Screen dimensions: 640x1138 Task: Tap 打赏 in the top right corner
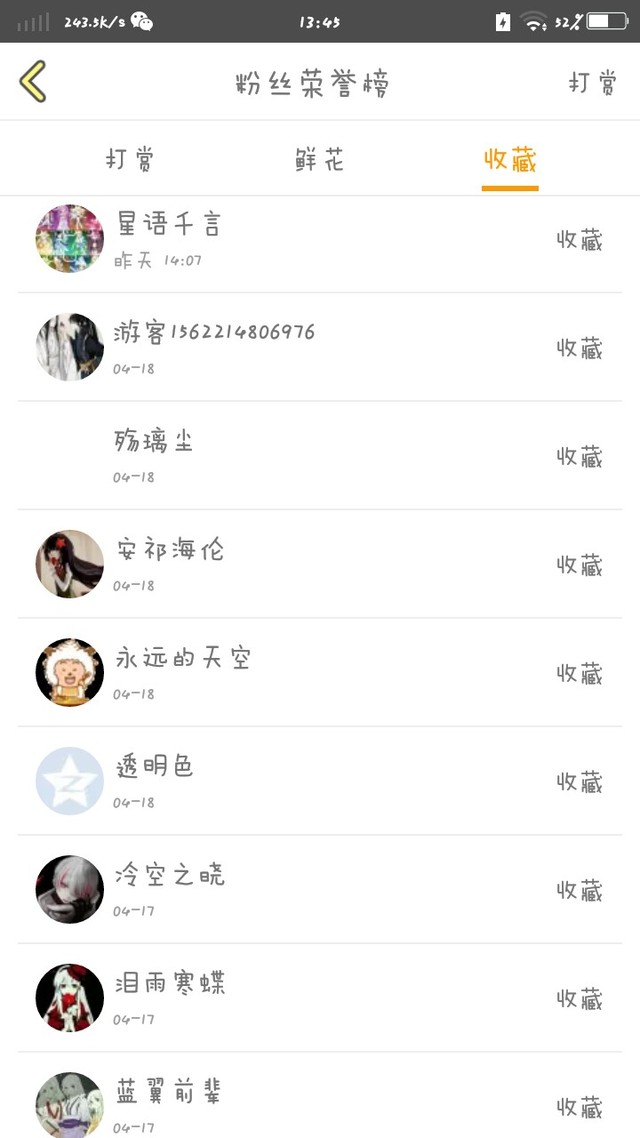(593, 83)
